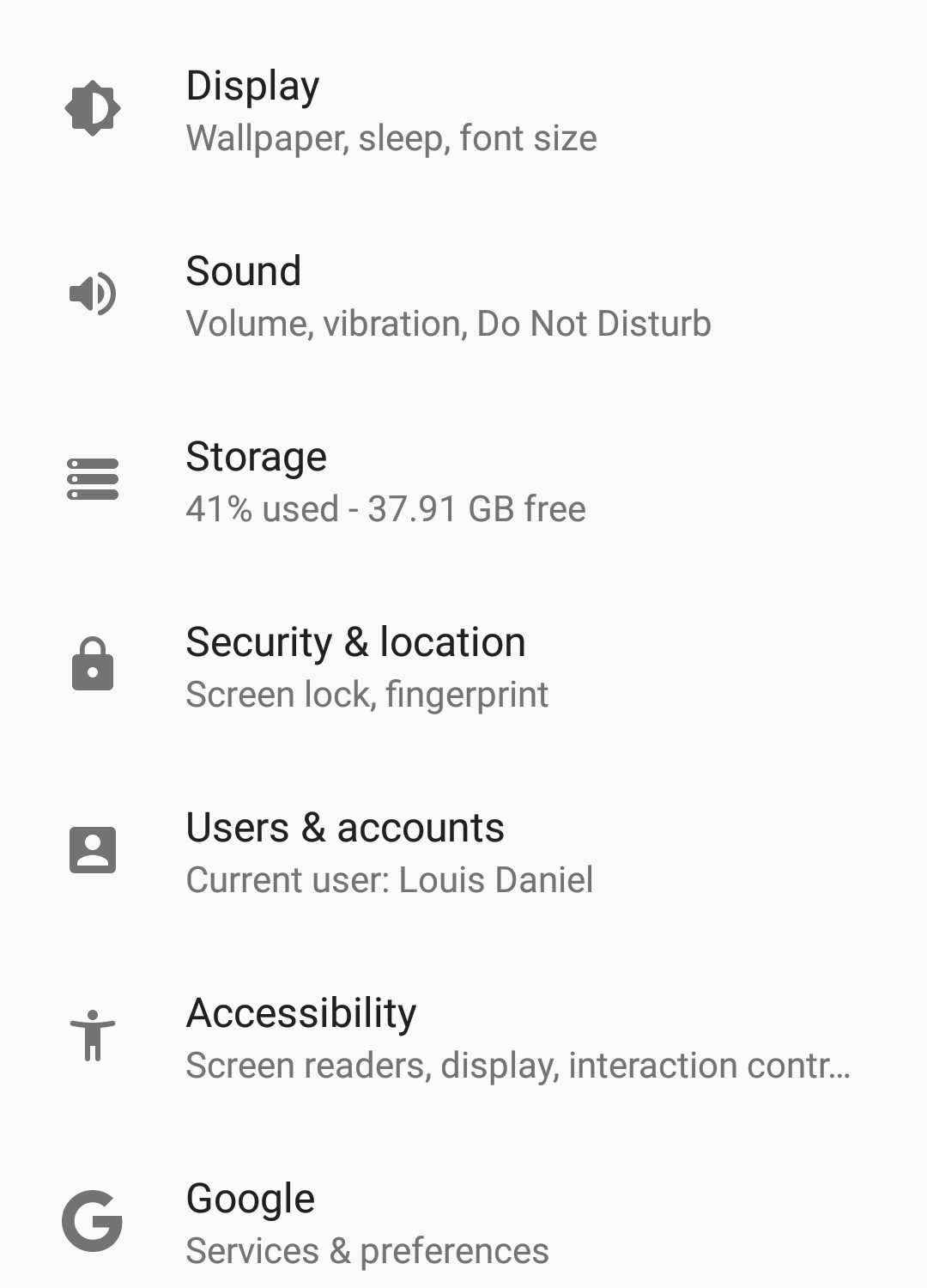Image resolution: width=927 pixels, height=1288 pixels.
Task: Select Security & location
Action: pos(367,667)
